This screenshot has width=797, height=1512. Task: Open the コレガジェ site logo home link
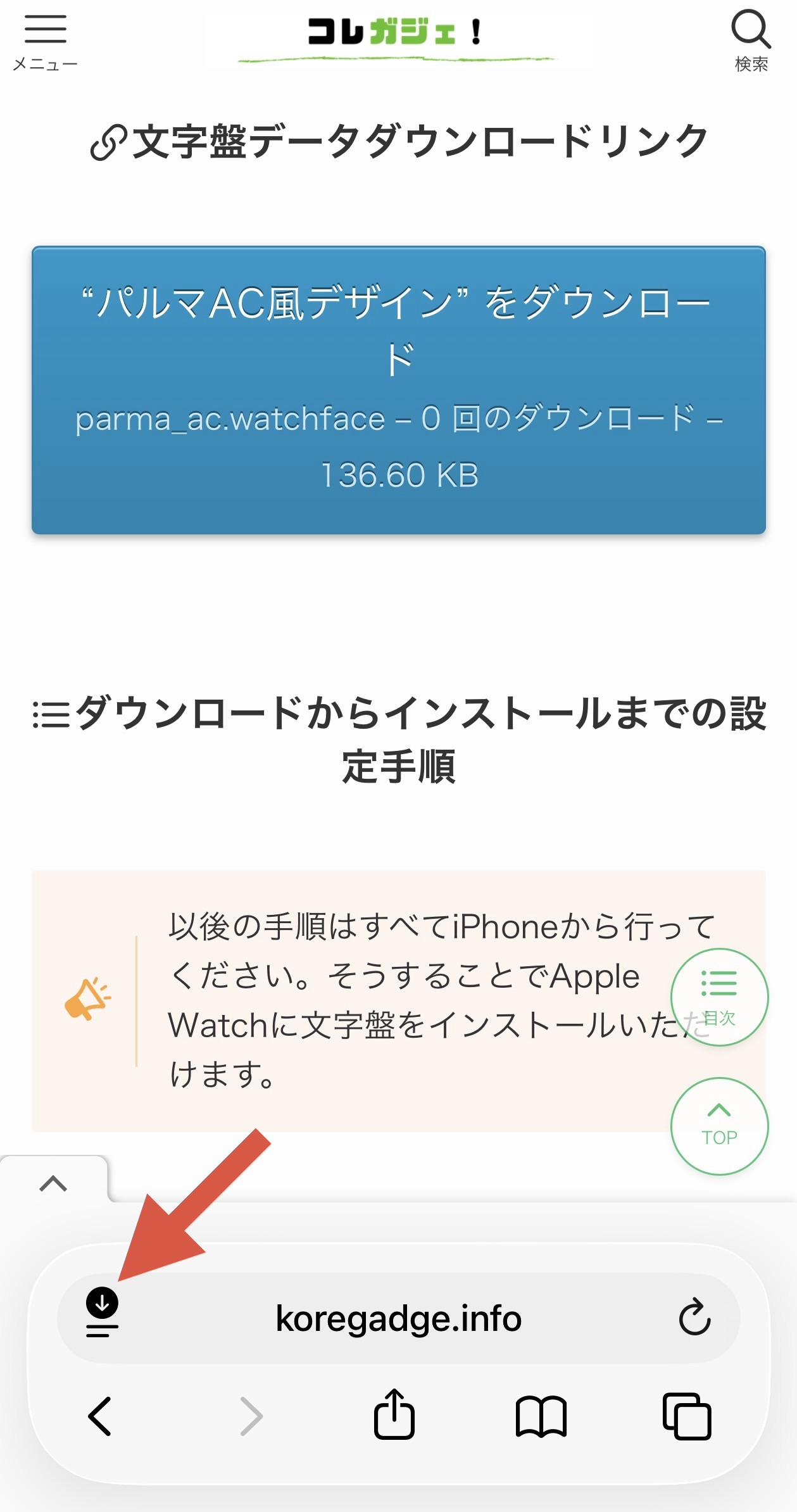398,39
